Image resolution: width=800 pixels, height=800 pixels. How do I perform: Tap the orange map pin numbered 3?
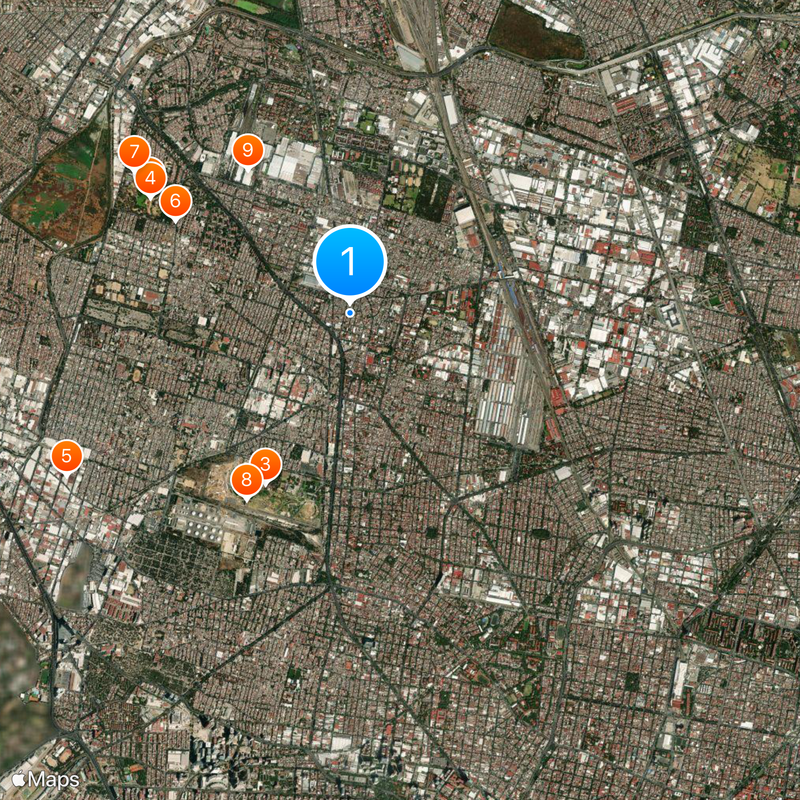click(269, 461)
